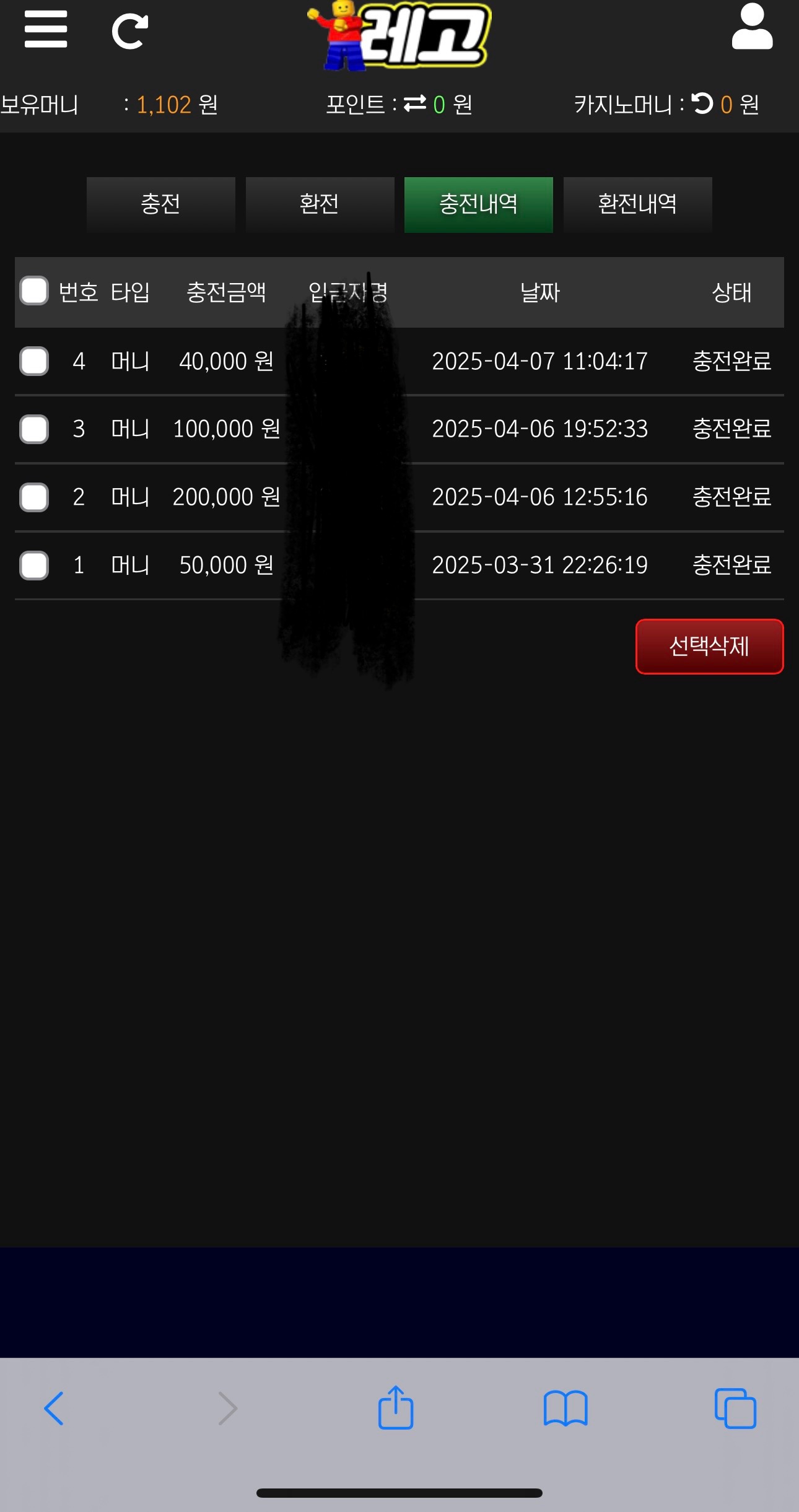Check the box for the 200,000 원 entry
This screenshot has width=799, height=1512.
pyautogui.click(x=34, y=497)
